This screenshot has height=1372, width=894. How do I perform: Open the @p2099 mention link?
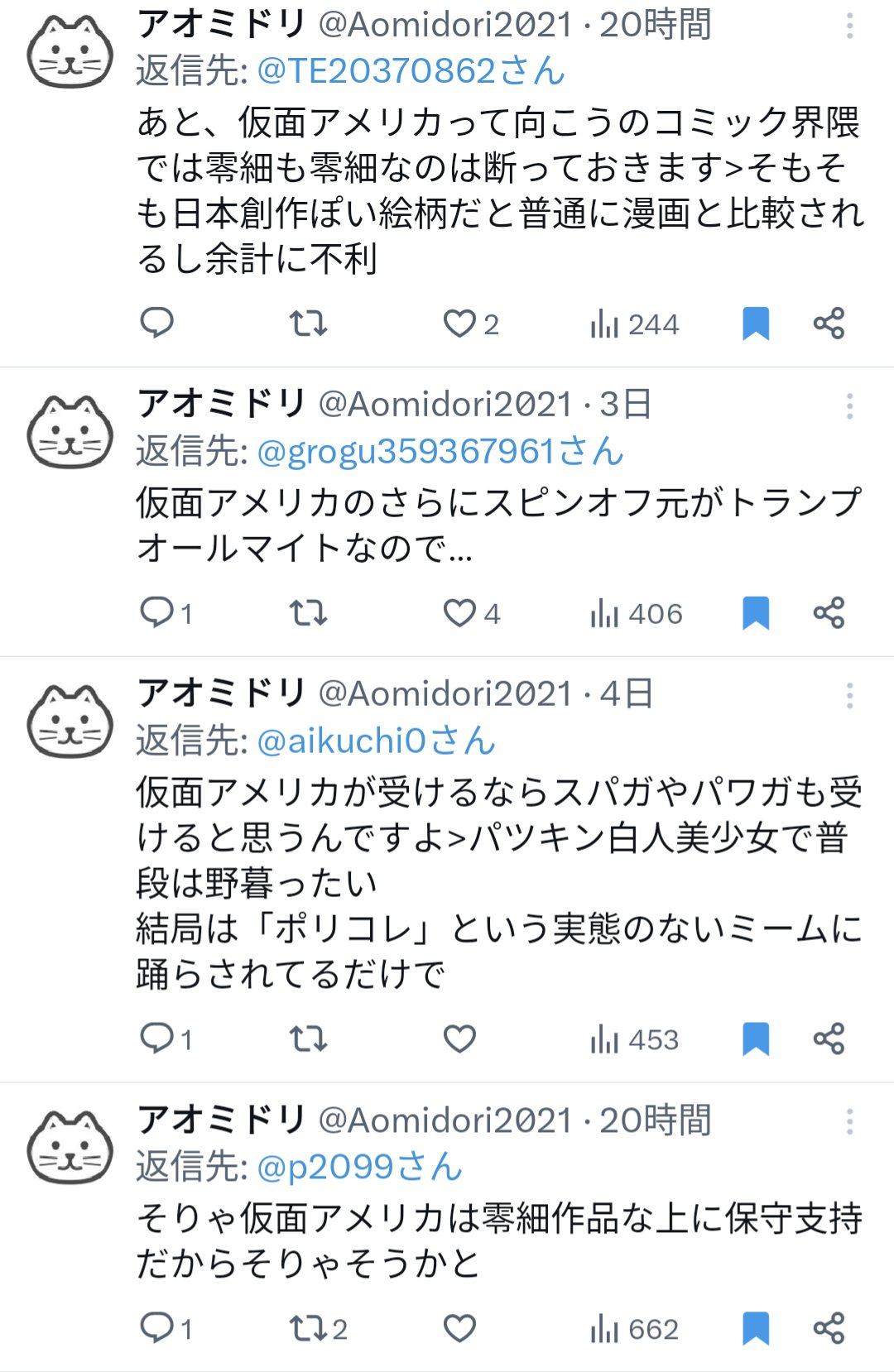360,1167
